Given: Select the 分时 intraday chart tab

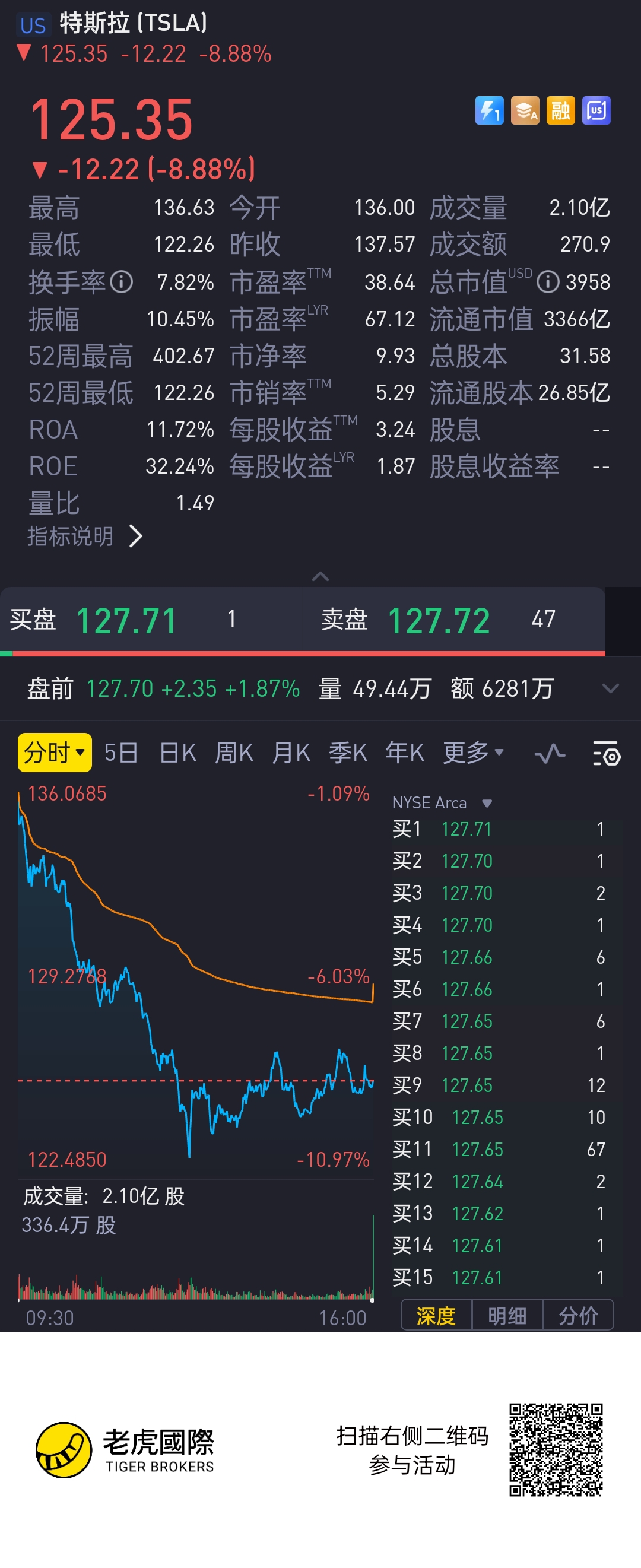Looking at the screenshot, I should pyautogui.click(x=54, y=753).
